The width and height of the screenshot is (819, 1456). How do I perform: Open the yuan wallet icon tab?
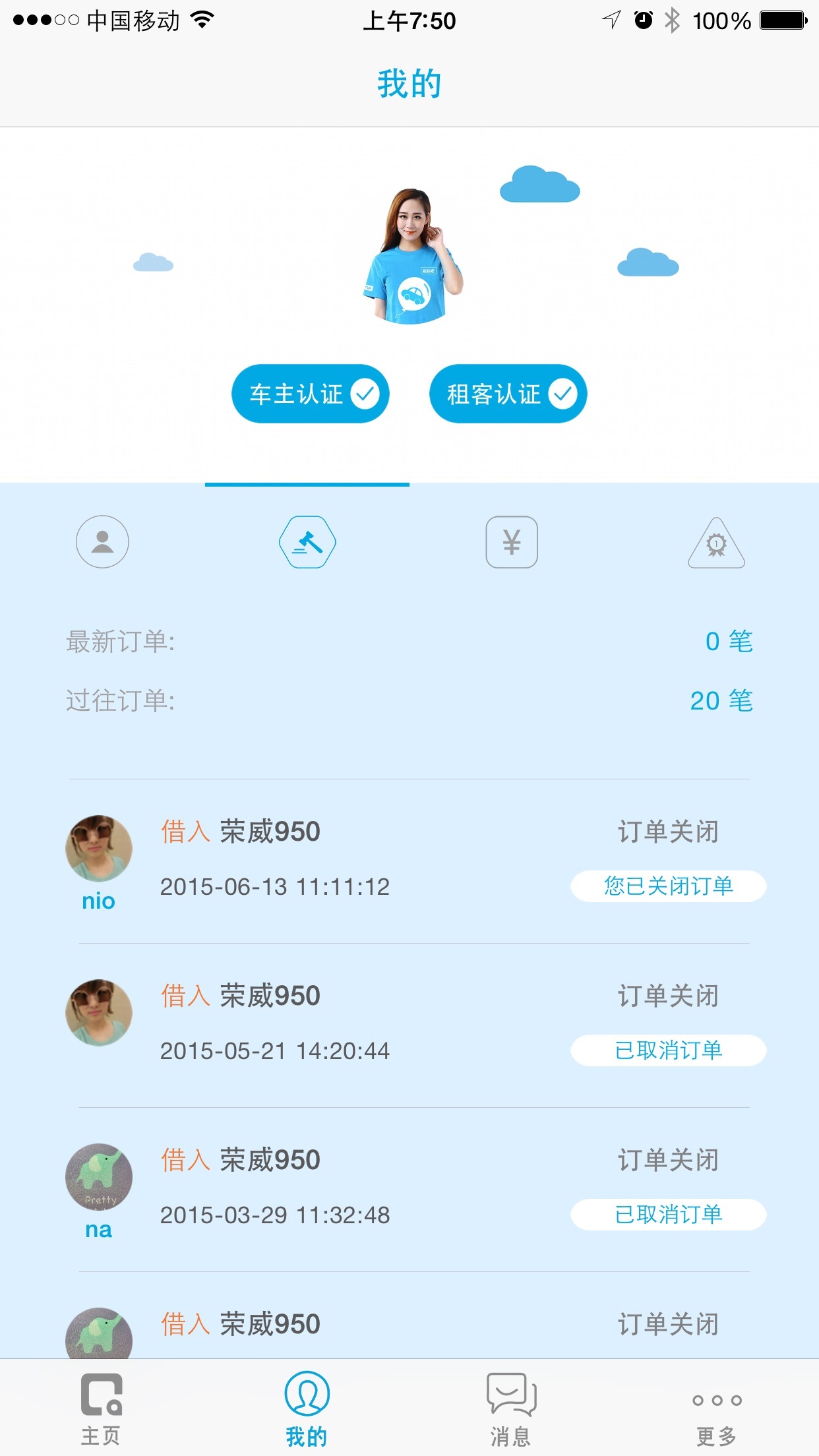512,542
